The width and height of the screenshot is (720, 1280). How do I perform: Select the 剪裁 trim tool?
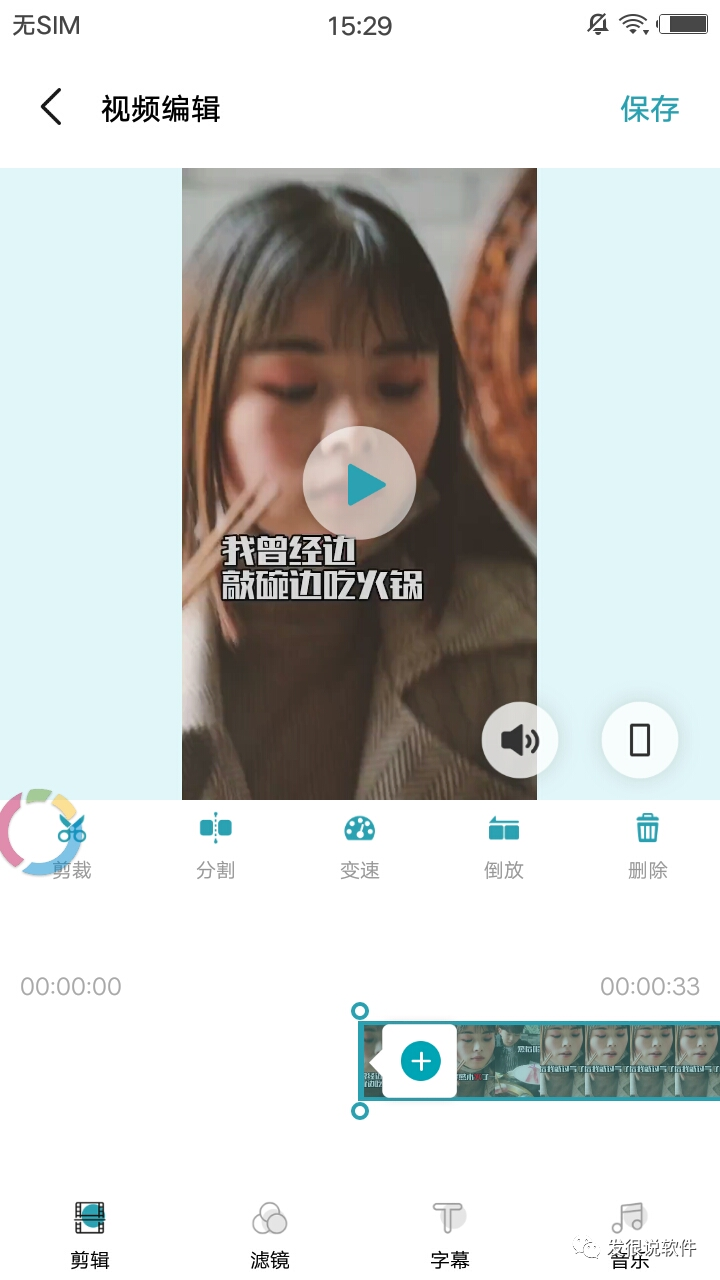[72, 846]
